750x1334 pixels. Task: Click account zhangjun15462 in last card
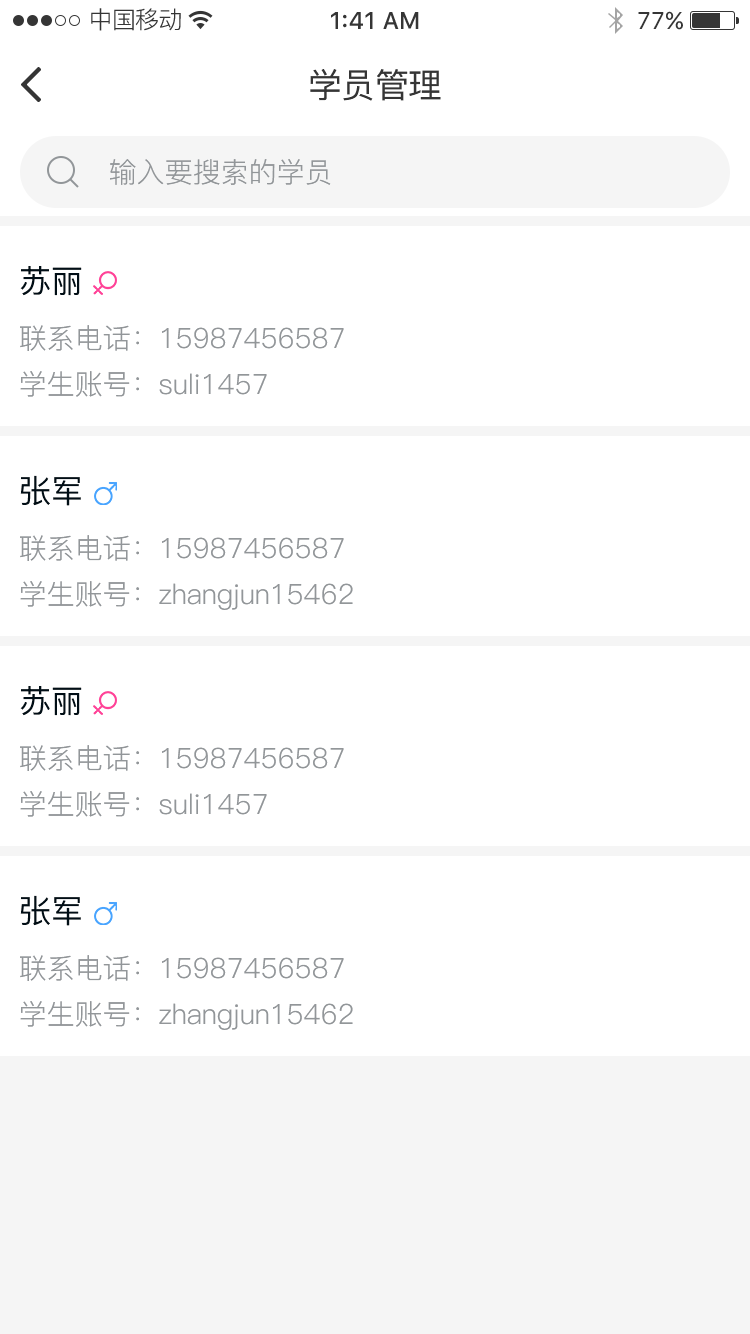click(x=256, y=1014)
